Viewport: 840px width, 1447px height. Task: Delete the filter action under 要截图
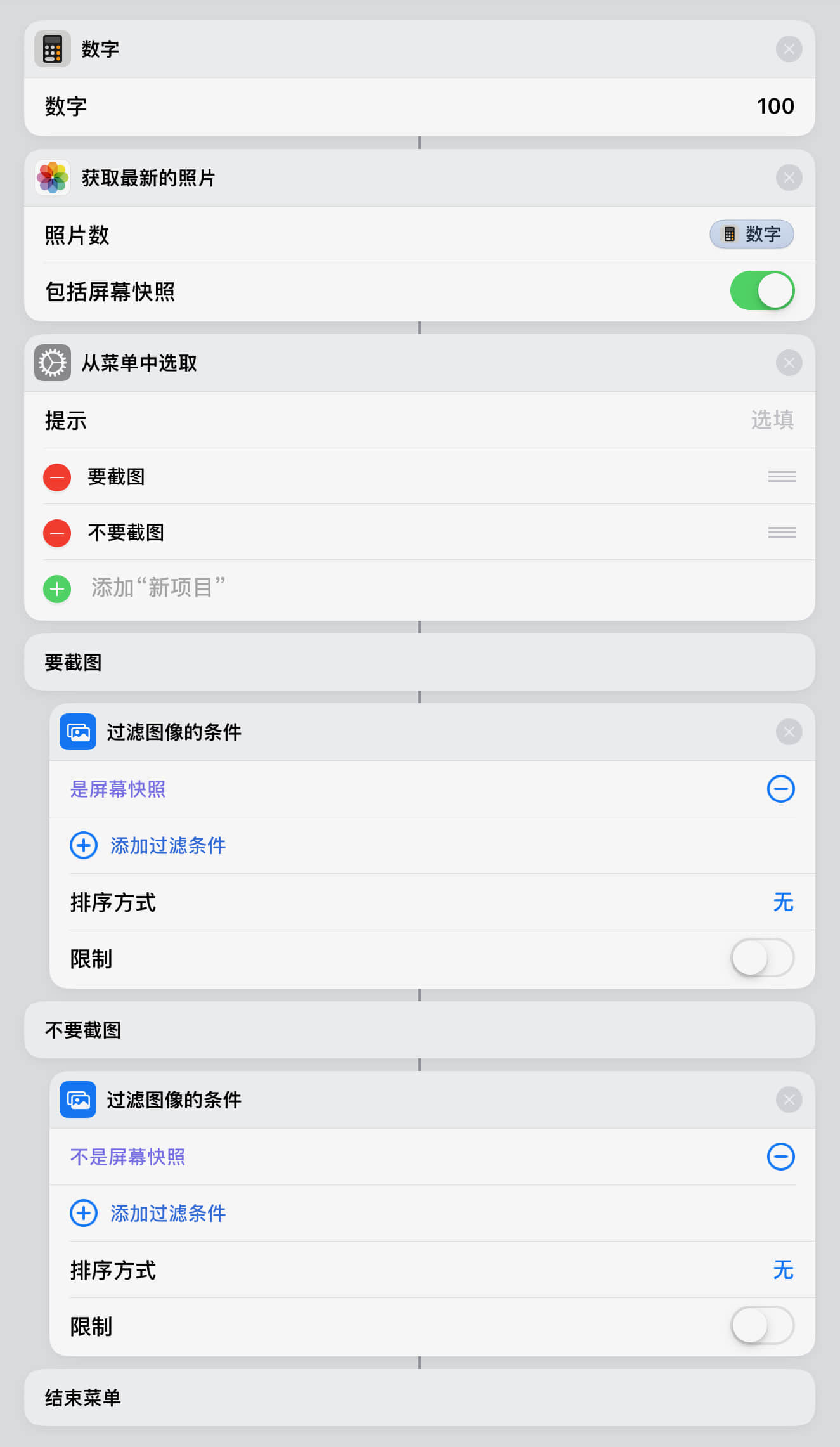[789, 732]
